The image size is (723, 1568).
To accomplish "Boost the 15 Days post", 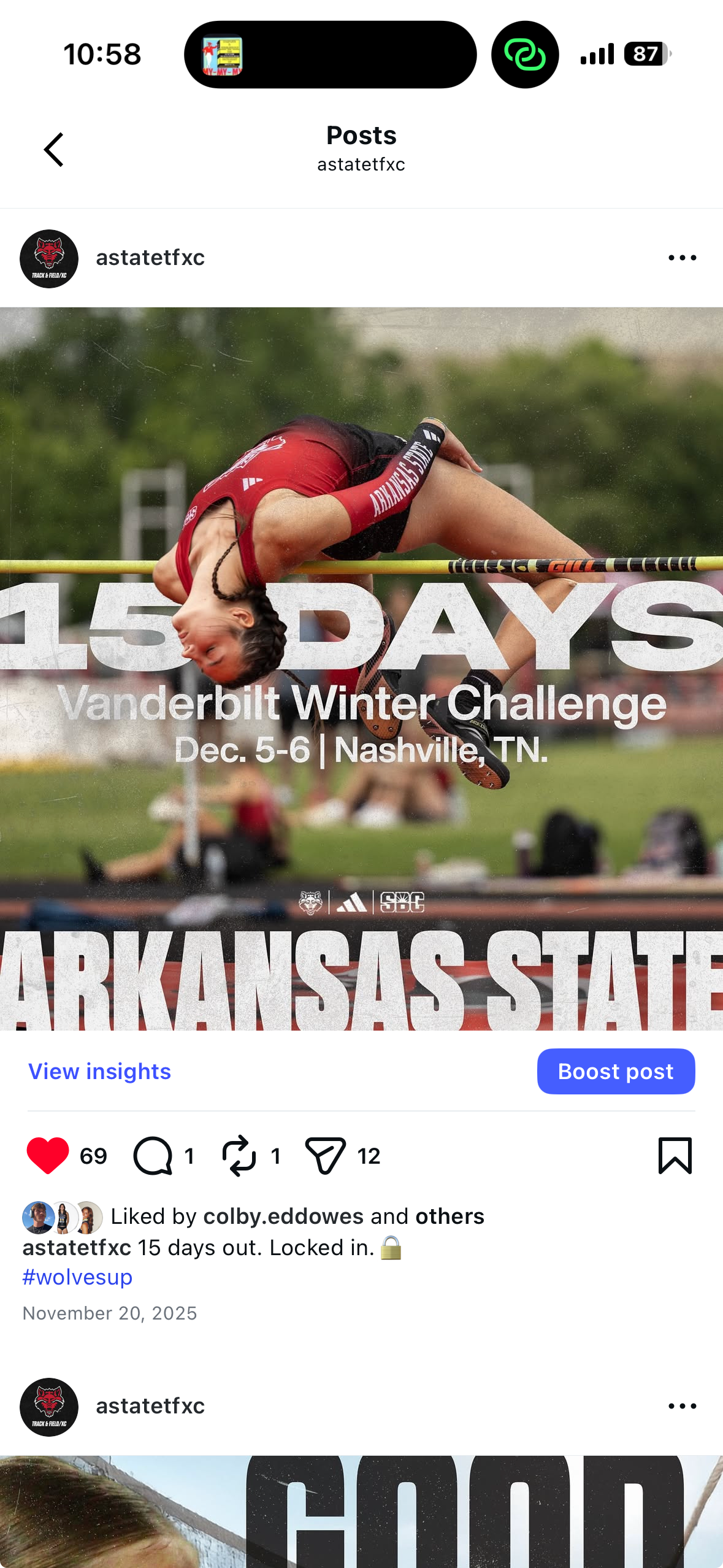I will 616,1071.
